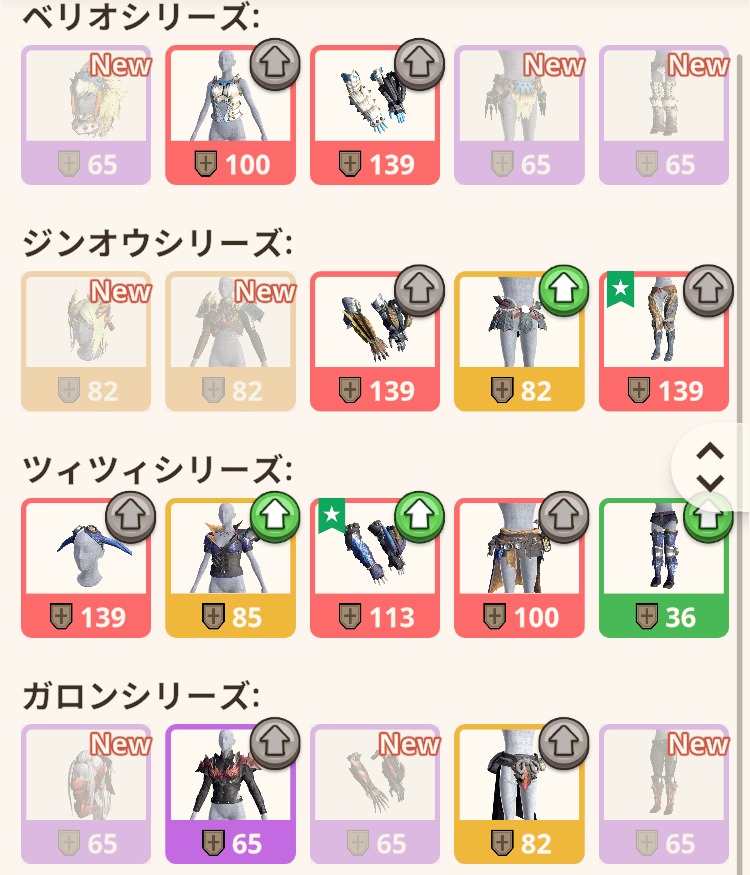Select the ツィツィ chest armor card
Viewport: 750px width, 875px height.
coord(230,568)
